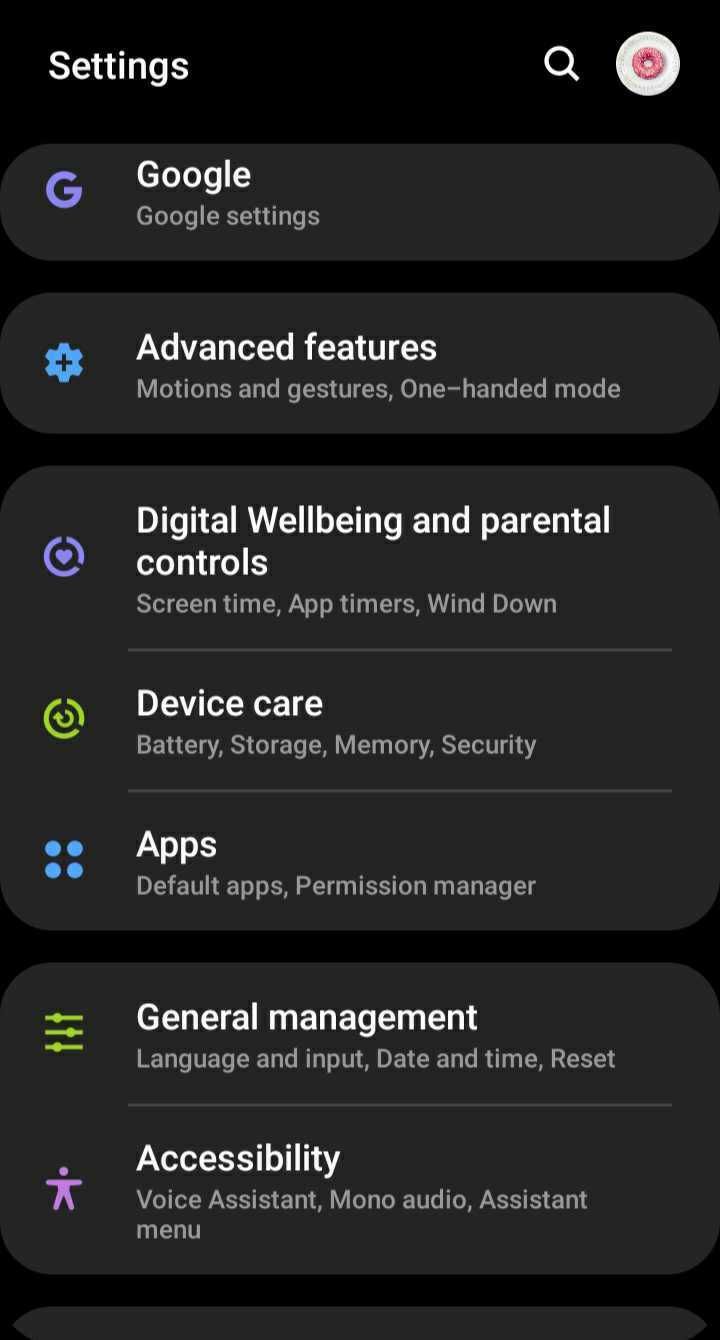Tap the General management sliders icon
Screen dimensions: 720x1340
click(x=64, y=1032)
